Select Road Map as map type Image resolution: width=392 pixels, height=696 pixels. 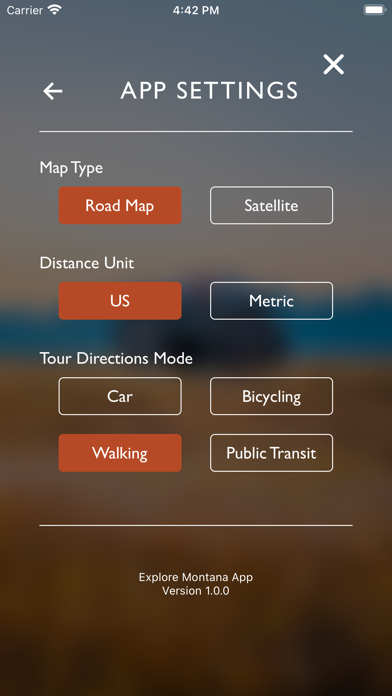120,205
